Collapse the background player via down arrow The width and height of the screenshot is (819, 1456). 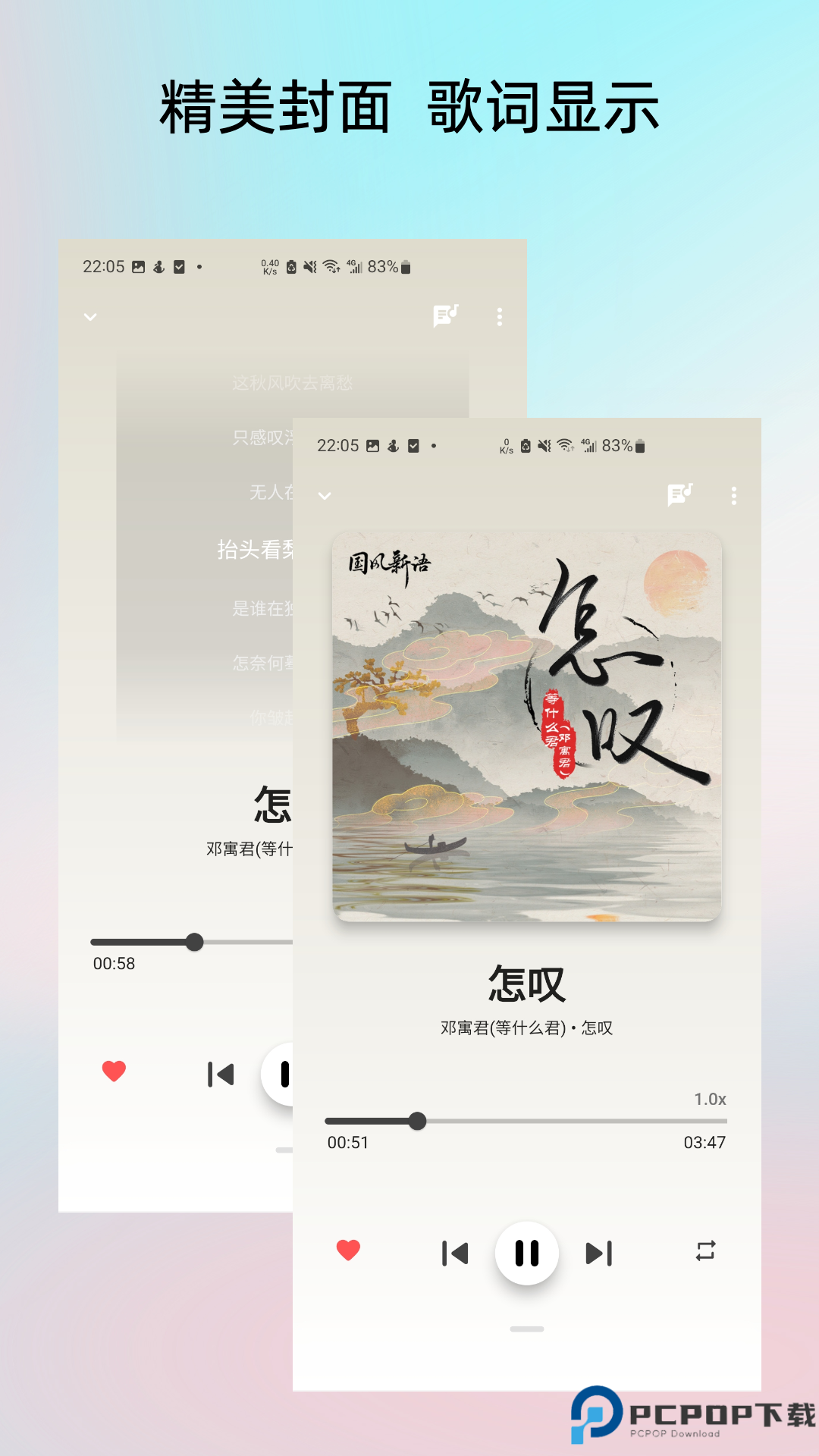[90, 316]
